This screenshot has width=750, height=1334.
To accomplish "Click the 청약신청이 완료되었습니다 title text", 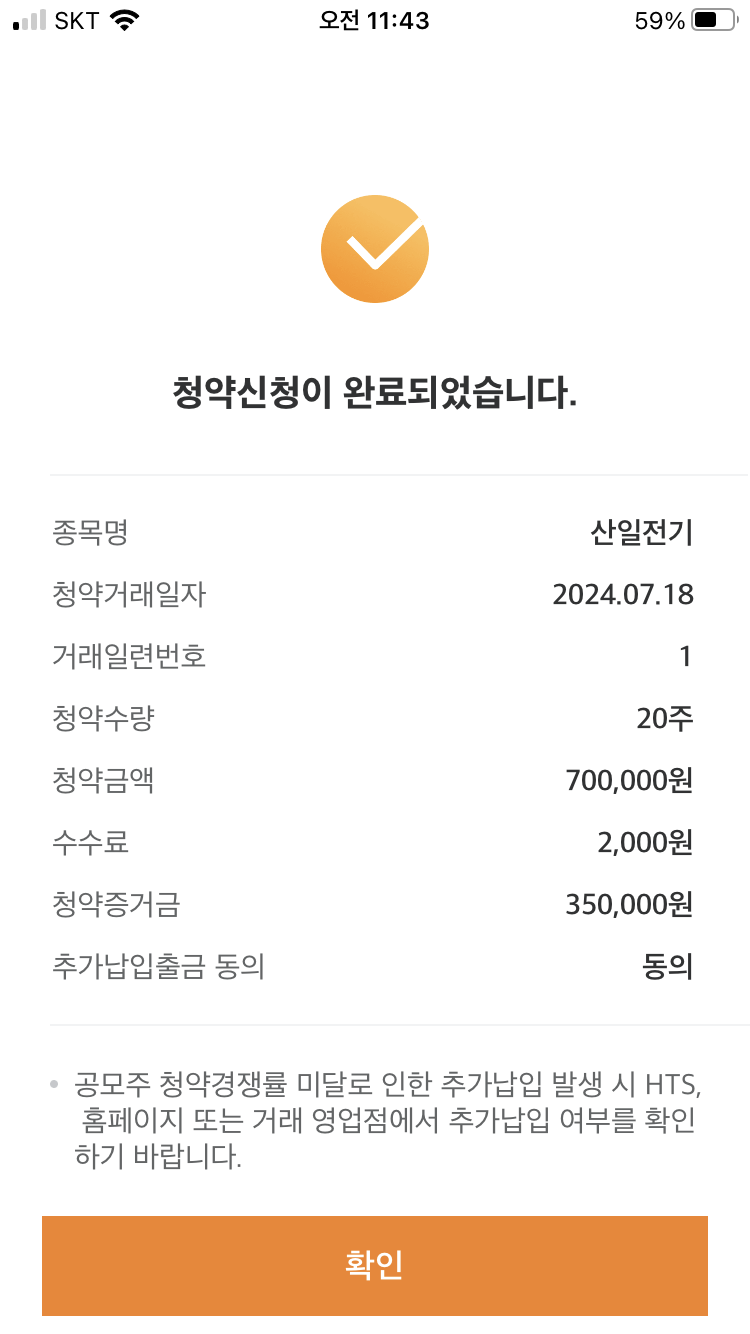I will coord(375,391).
